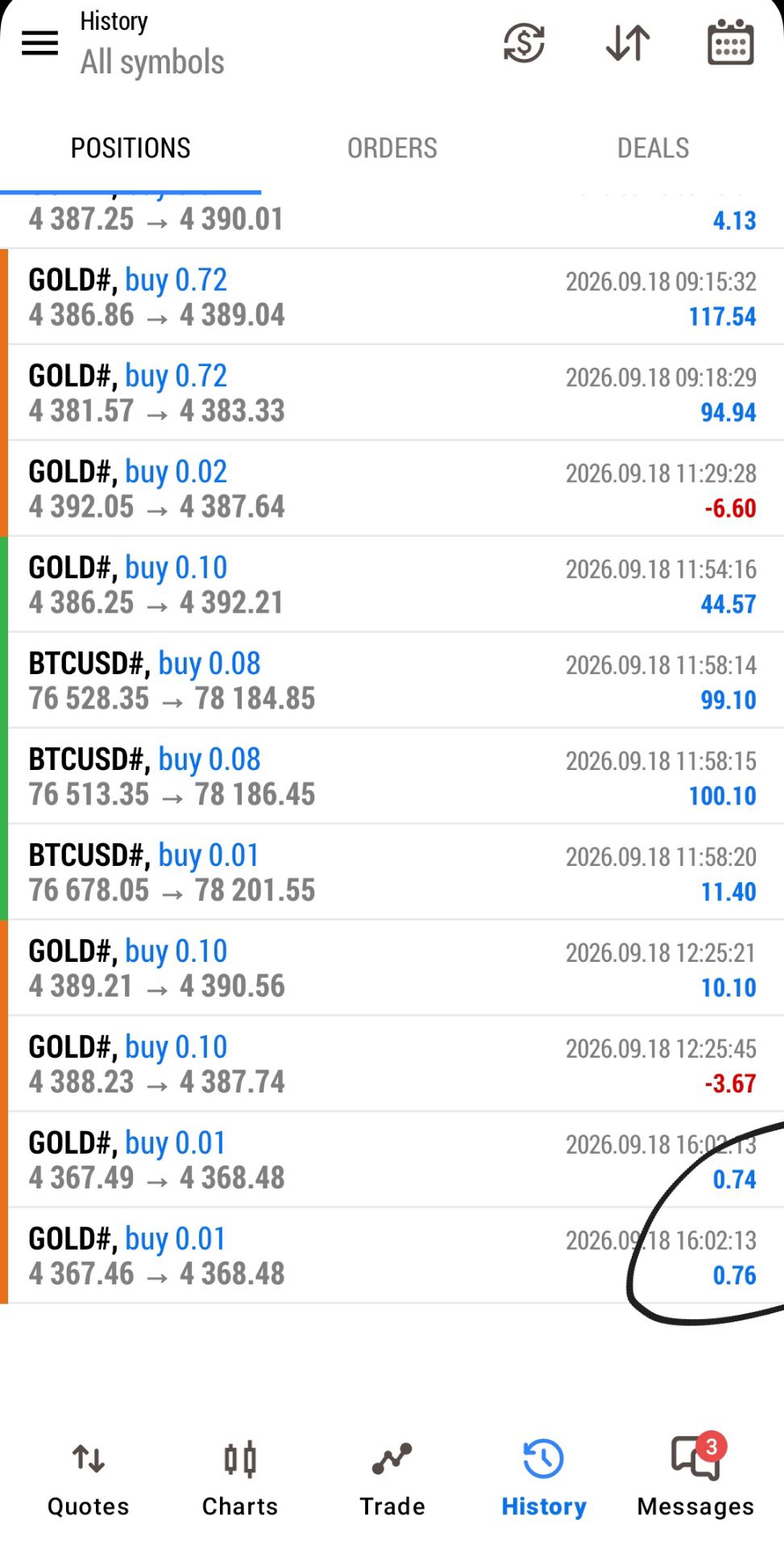Expand the BTCUSD# position with profit 100.10
This screenshot has width=784, height=1548.
click(x=392, y=777)
